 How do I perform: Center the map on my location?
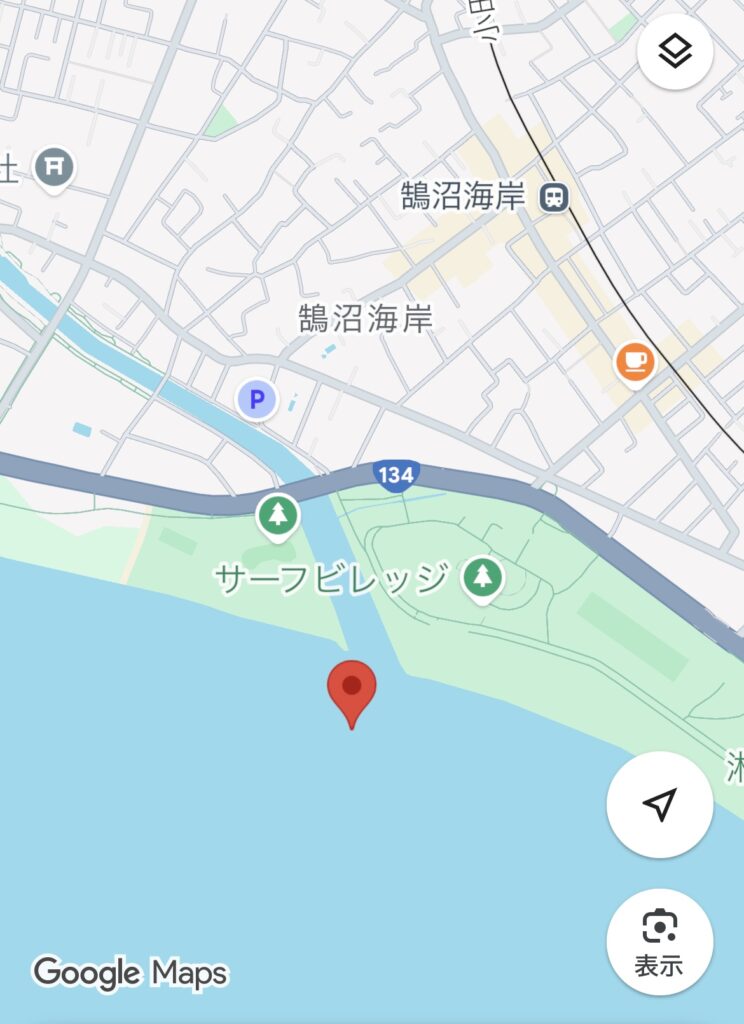659,804
